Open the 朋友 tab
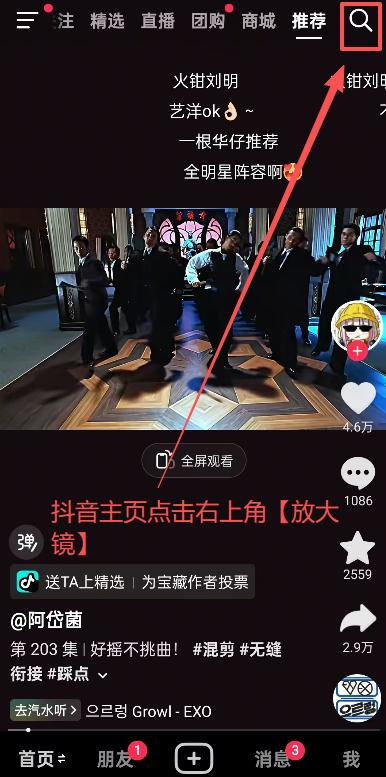 [115, 759]
